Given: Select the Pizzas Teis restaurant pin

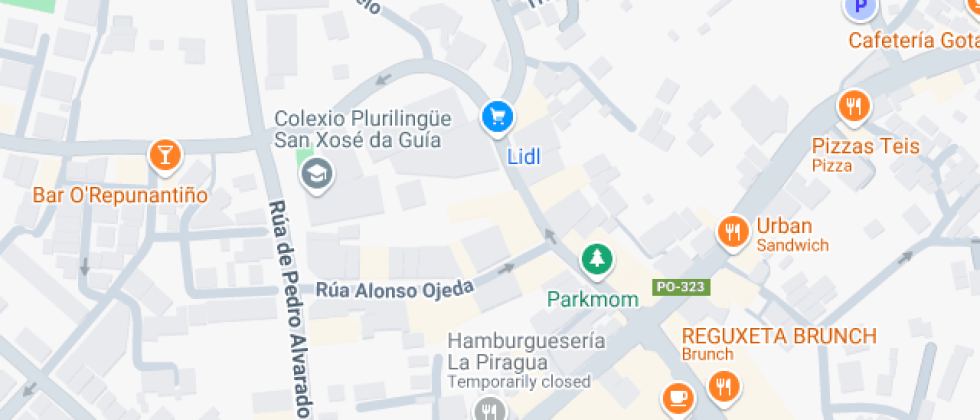Looking at the screenshot, I should [x=853, y=106].
